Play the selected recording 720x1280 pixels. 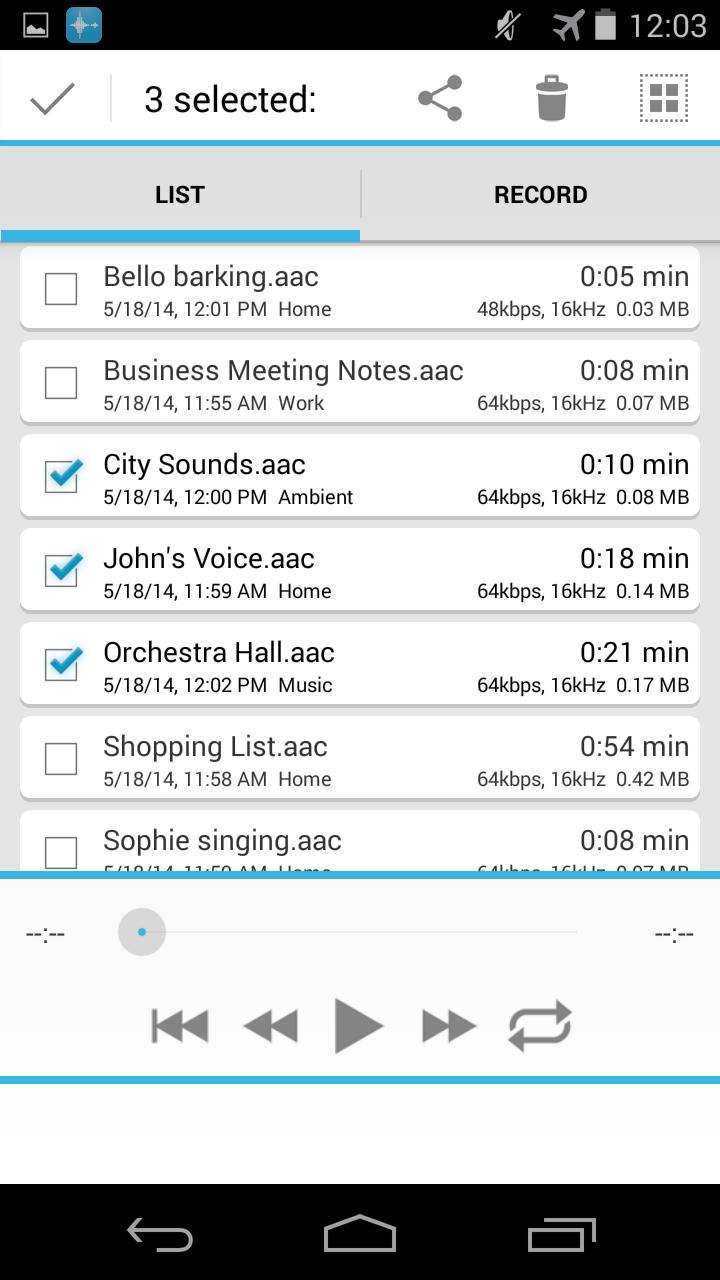click(x=357, y=1024)
